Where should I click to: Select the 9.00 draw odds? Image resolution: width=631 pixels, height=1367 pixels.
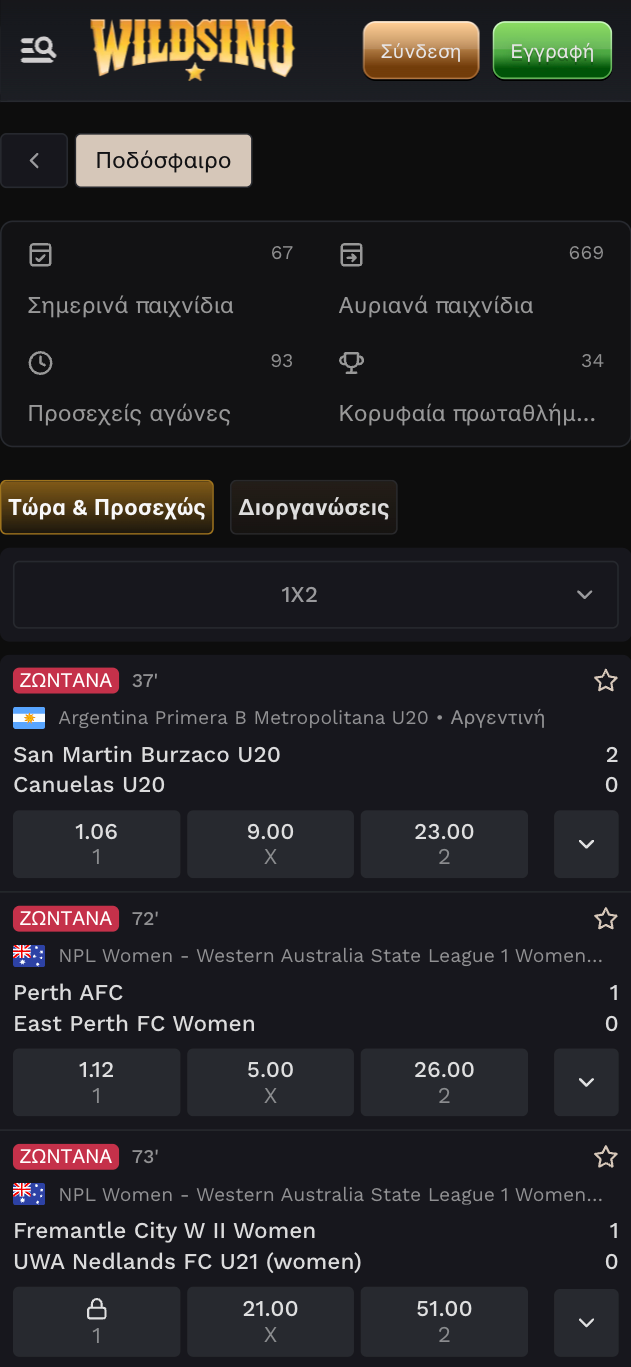click(270, 844)
